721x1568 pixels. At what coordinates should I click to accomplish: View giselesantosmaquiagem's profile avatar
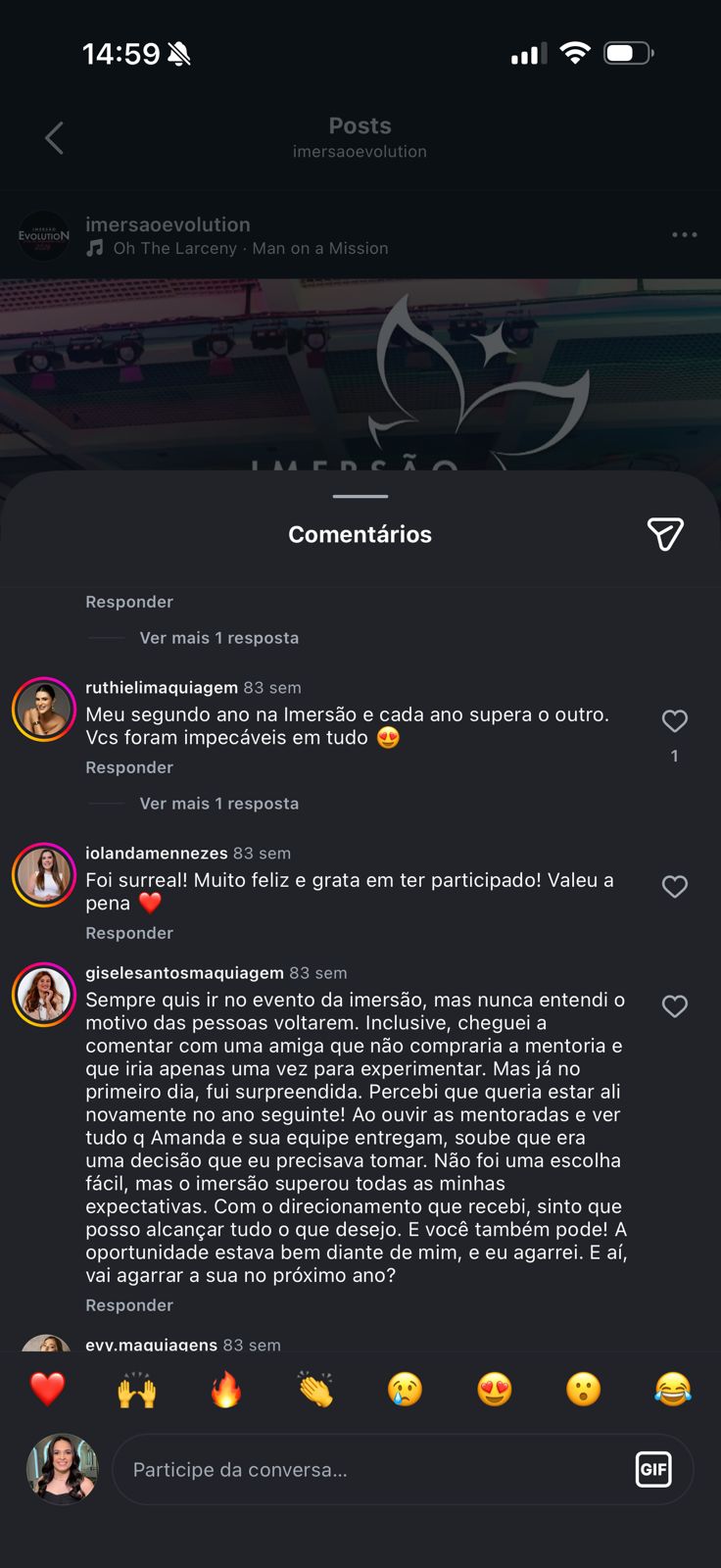coord(44,995)
